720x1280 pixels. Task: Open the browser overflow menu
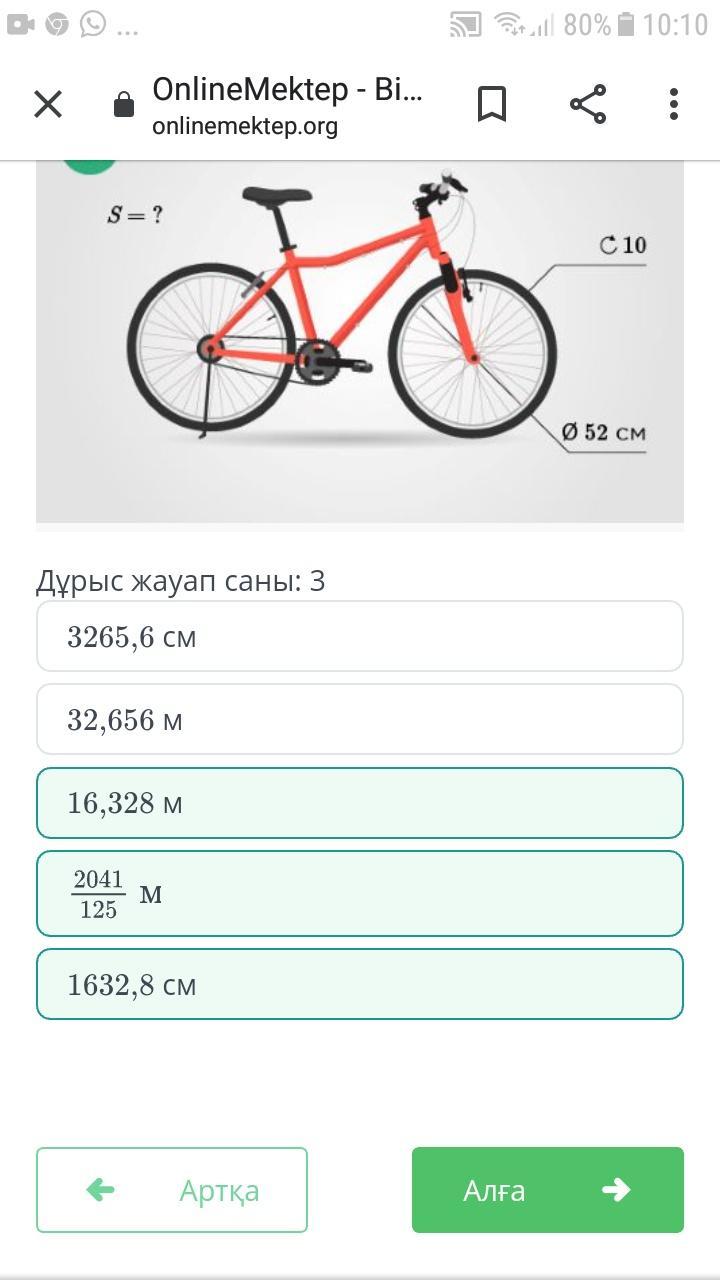(674, 104)
